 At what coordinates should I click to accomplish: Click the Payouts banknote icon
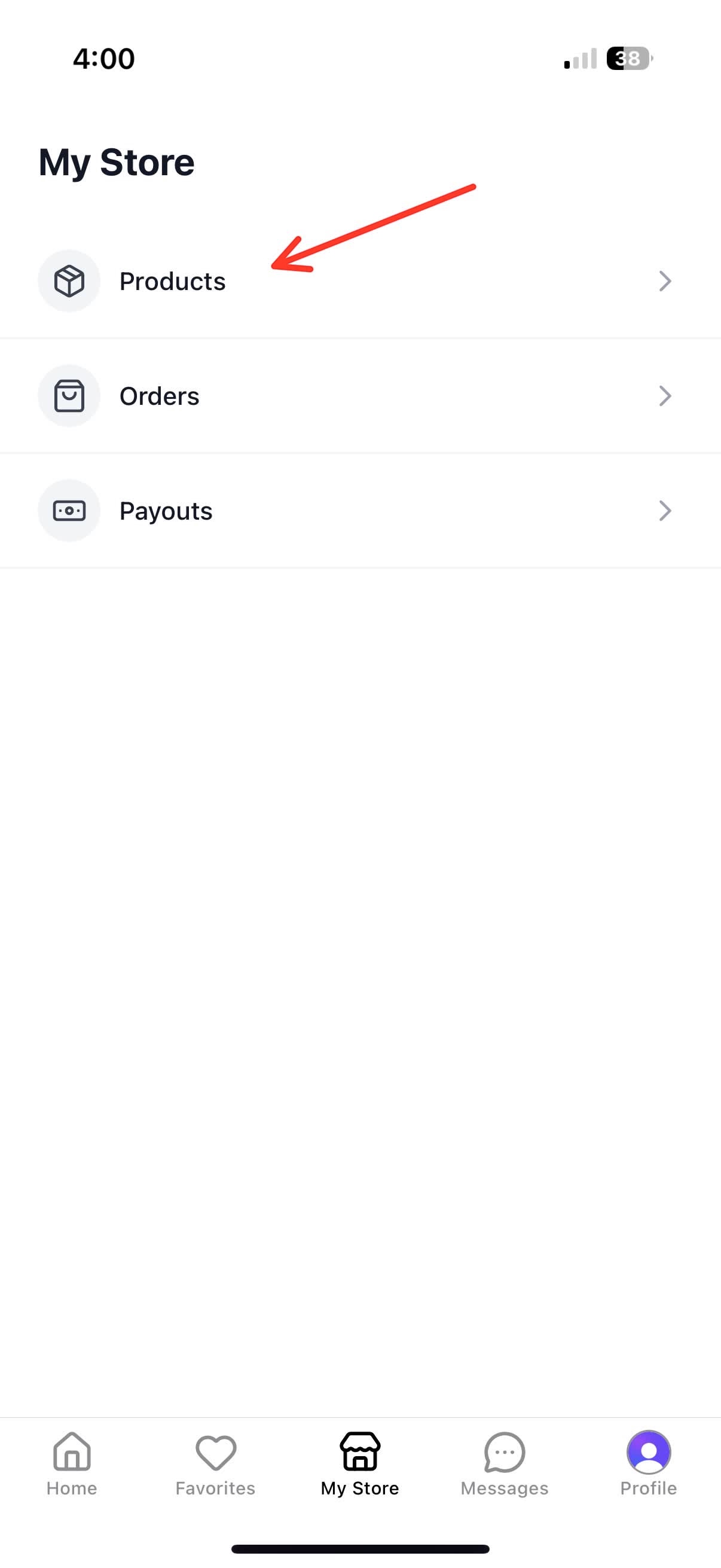pos(69,510)
